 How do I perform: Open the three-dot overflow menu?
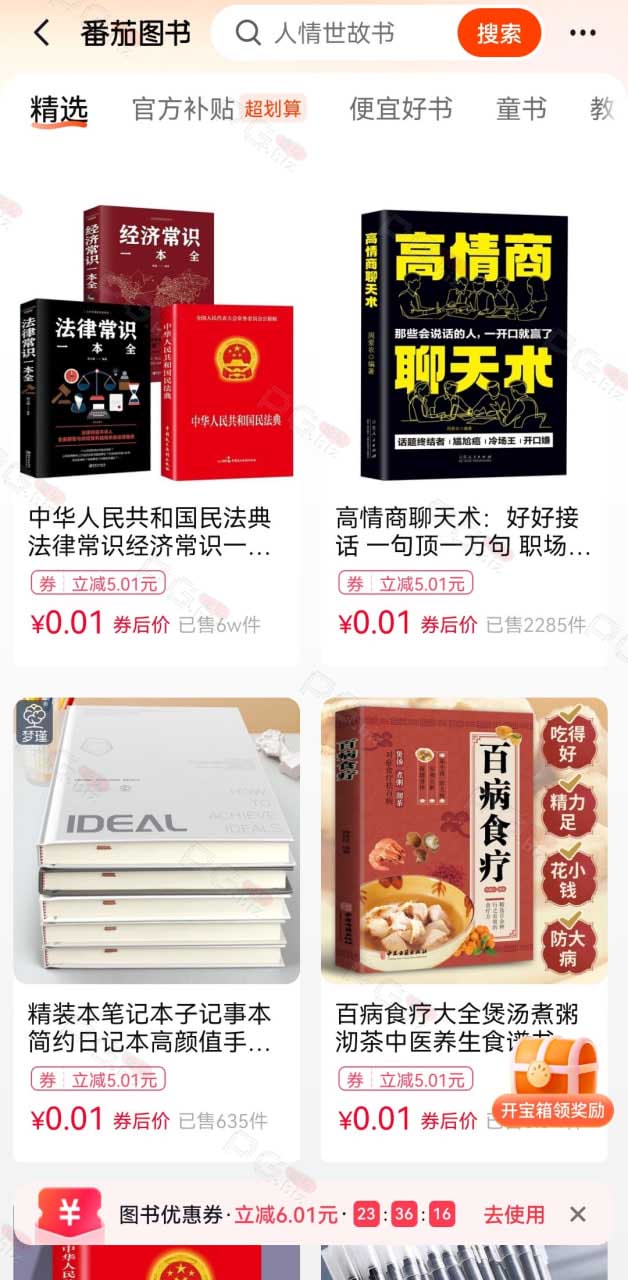[x=582, y=33]
